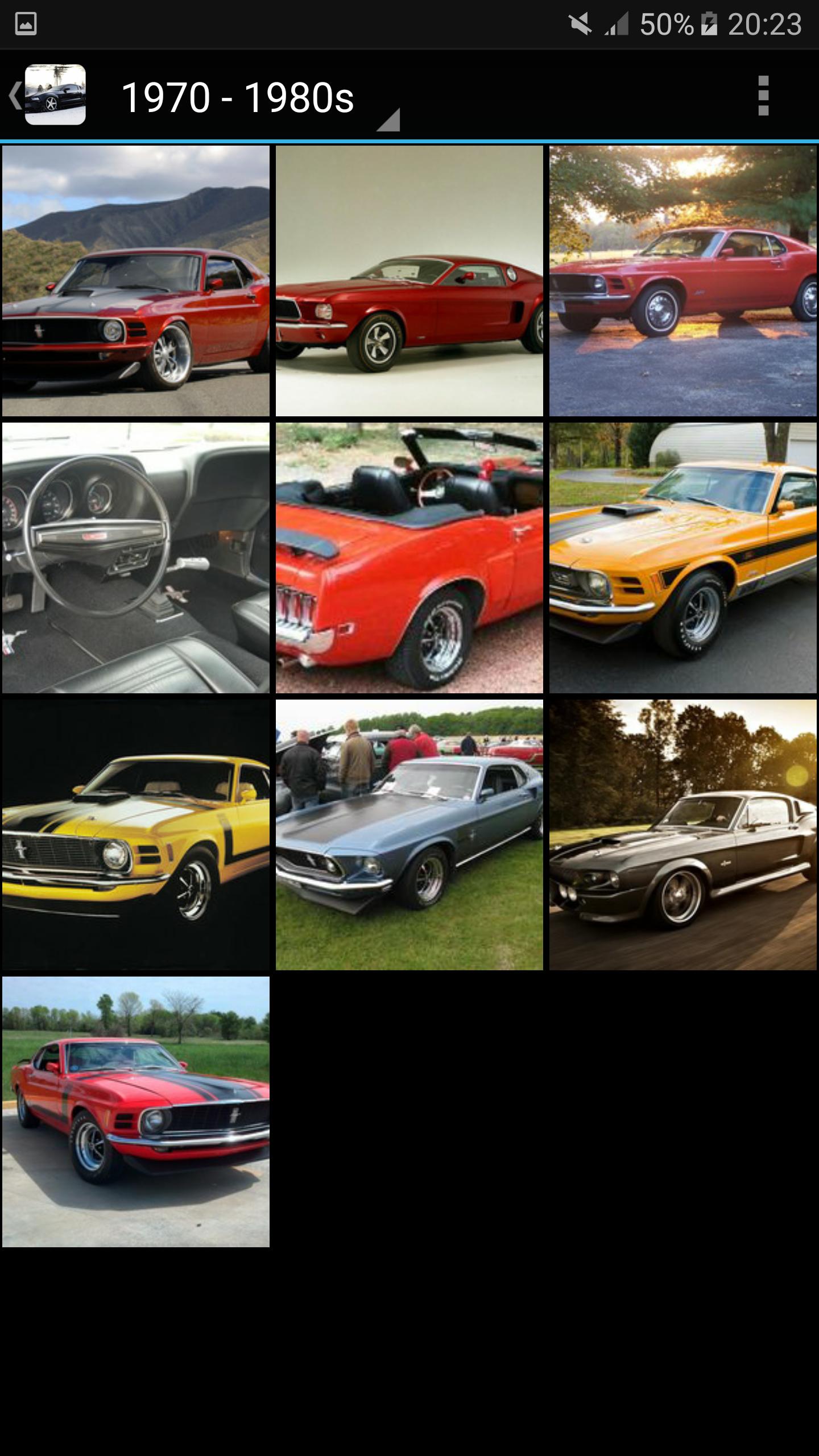Go back using the app icon arrow
Screen dimensions: 819x1456
(47, 95)
